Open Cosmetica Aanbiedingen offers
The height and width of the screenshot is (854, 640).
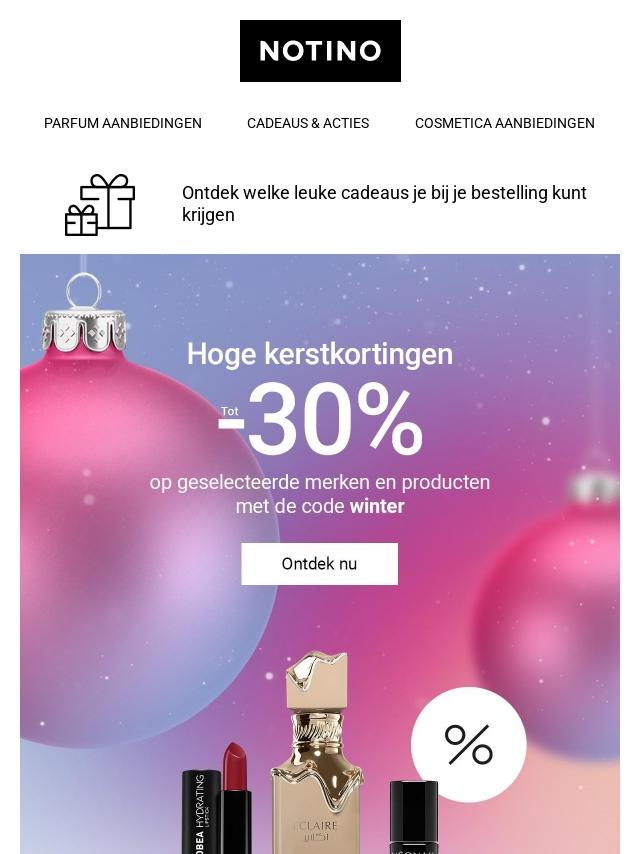tap(504, 123)
